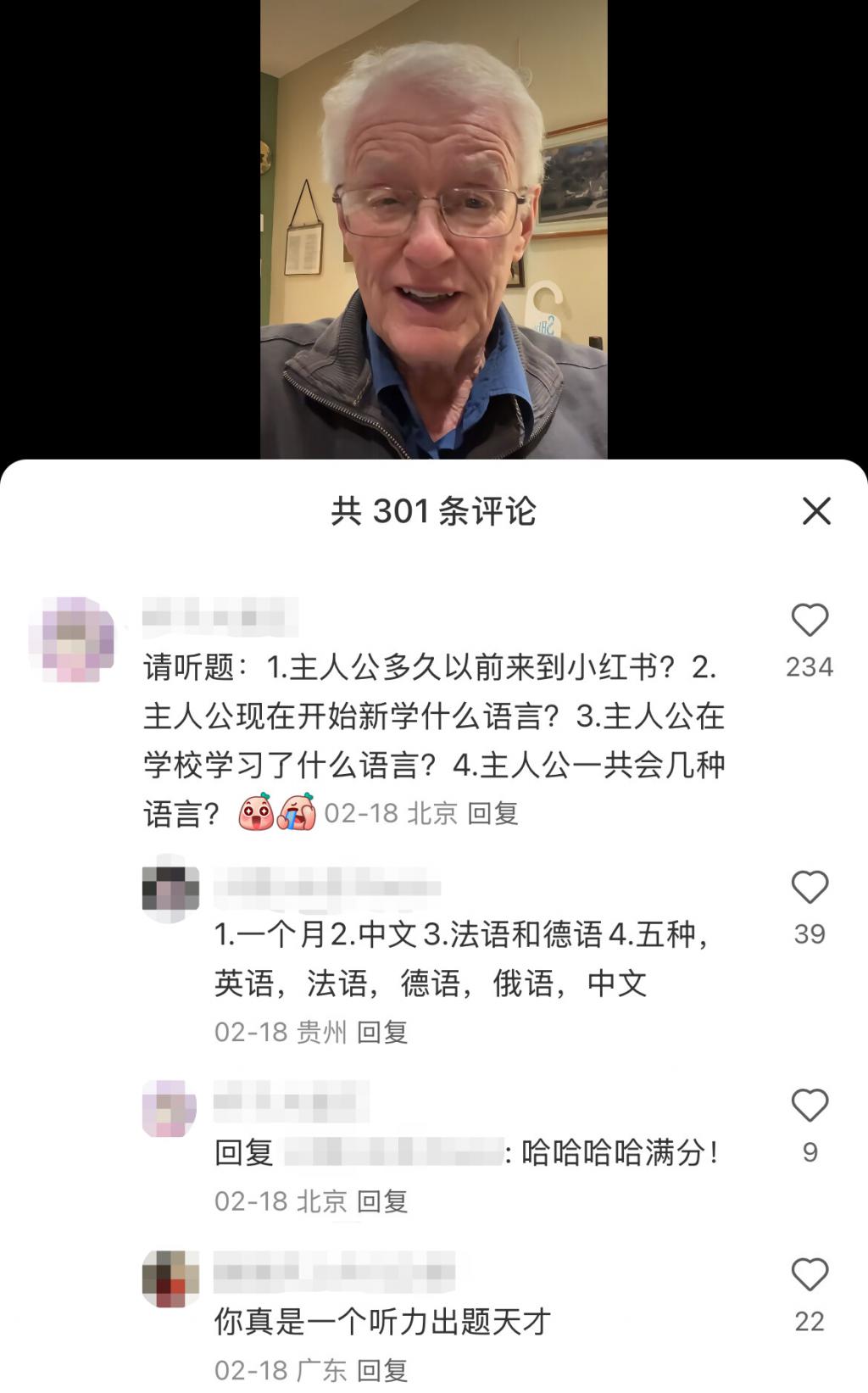Open the avatar of the 请听题 commenter

(71, 640)
